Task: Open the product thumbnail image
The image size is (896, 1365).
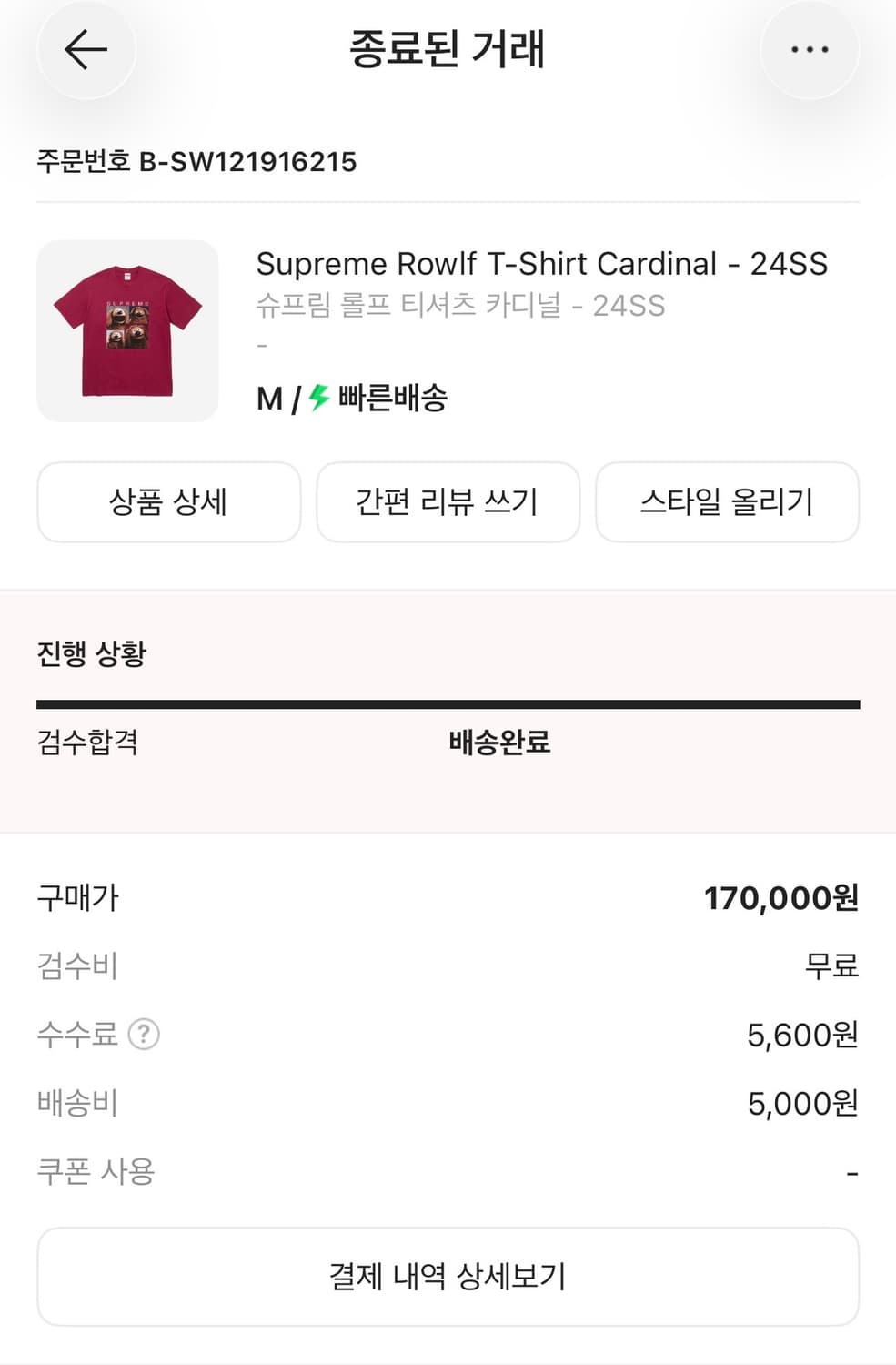Action: click(126, 329)
